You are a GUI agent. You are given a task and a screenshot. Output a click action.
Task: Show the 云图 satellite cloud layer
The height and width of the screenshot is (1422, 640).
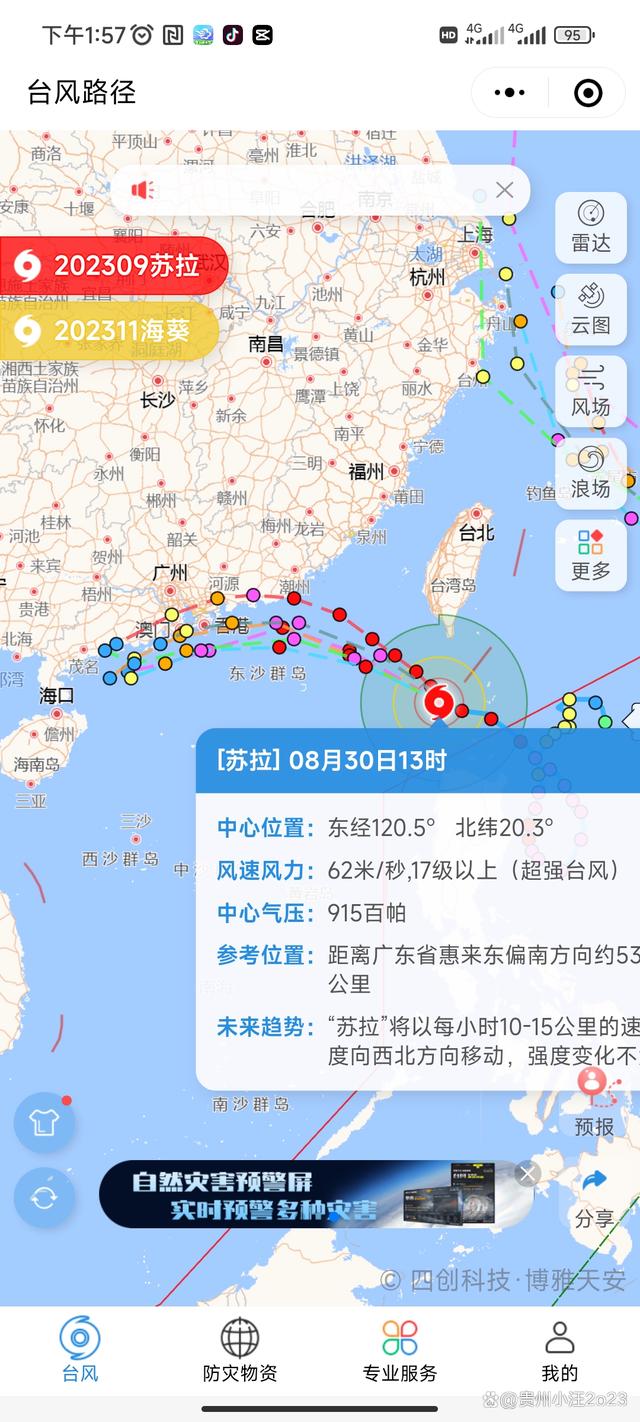point(590,307)
